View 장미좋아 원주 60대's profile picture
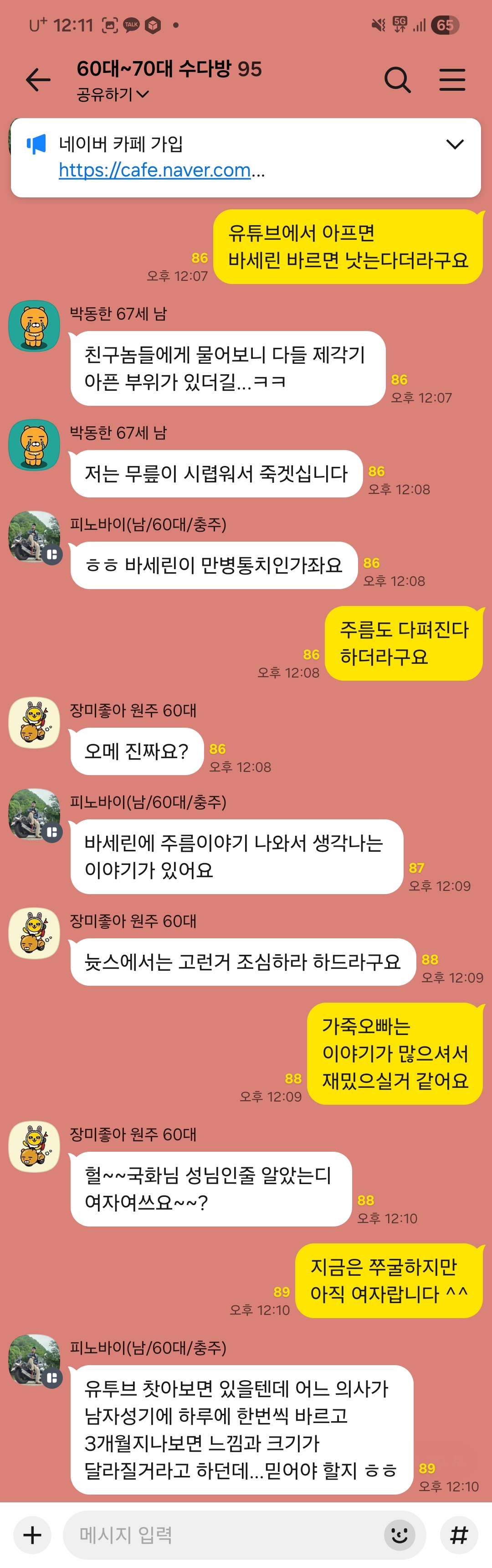Viewport: 492px width, 1568px height. click(34, 723)
